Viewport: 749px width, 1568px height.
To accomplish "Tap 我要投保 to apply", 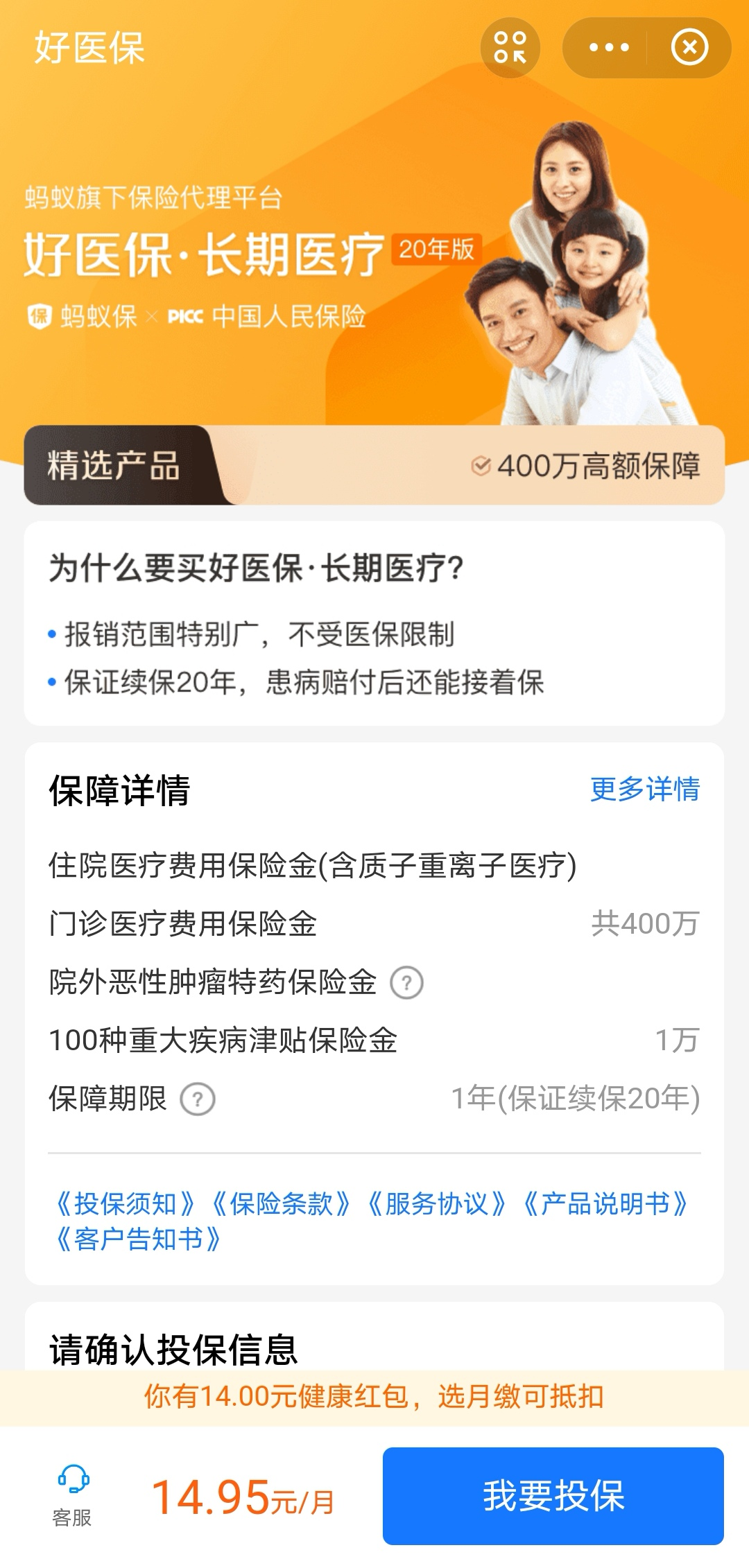I will (x=553, y=1496).
